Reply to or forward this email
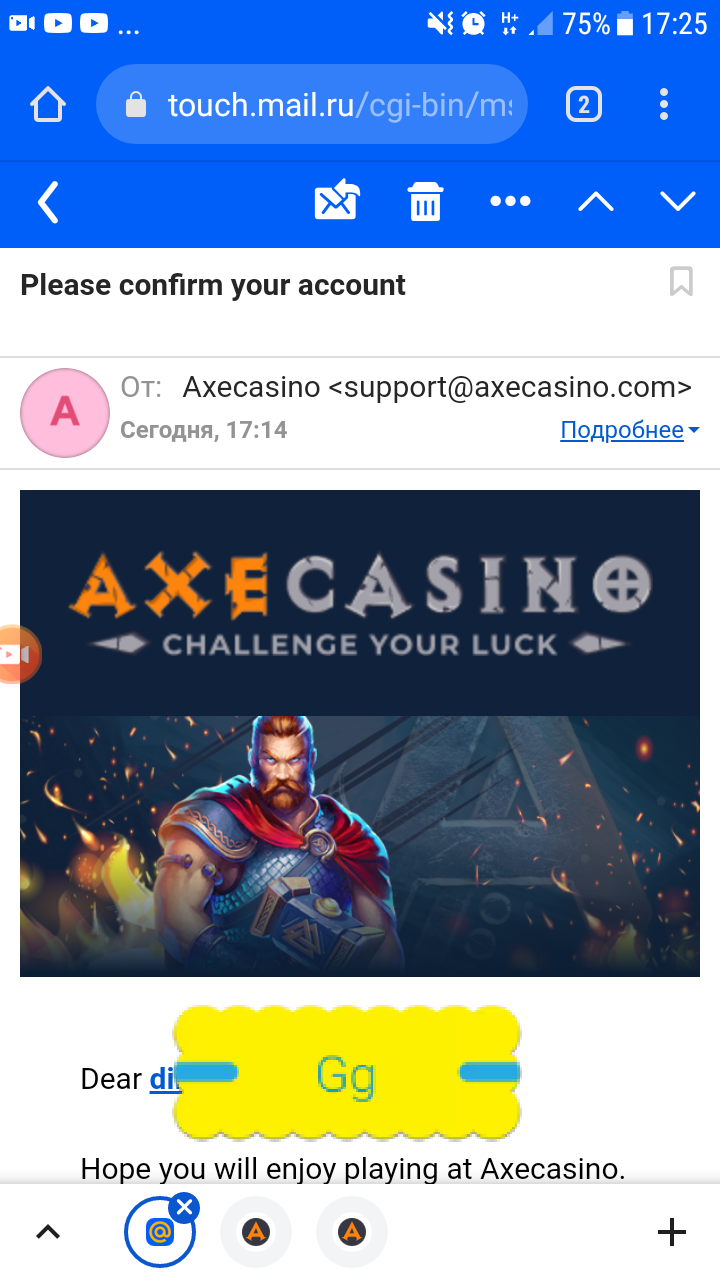This screenshot has width=720, height=1280. 337,202
